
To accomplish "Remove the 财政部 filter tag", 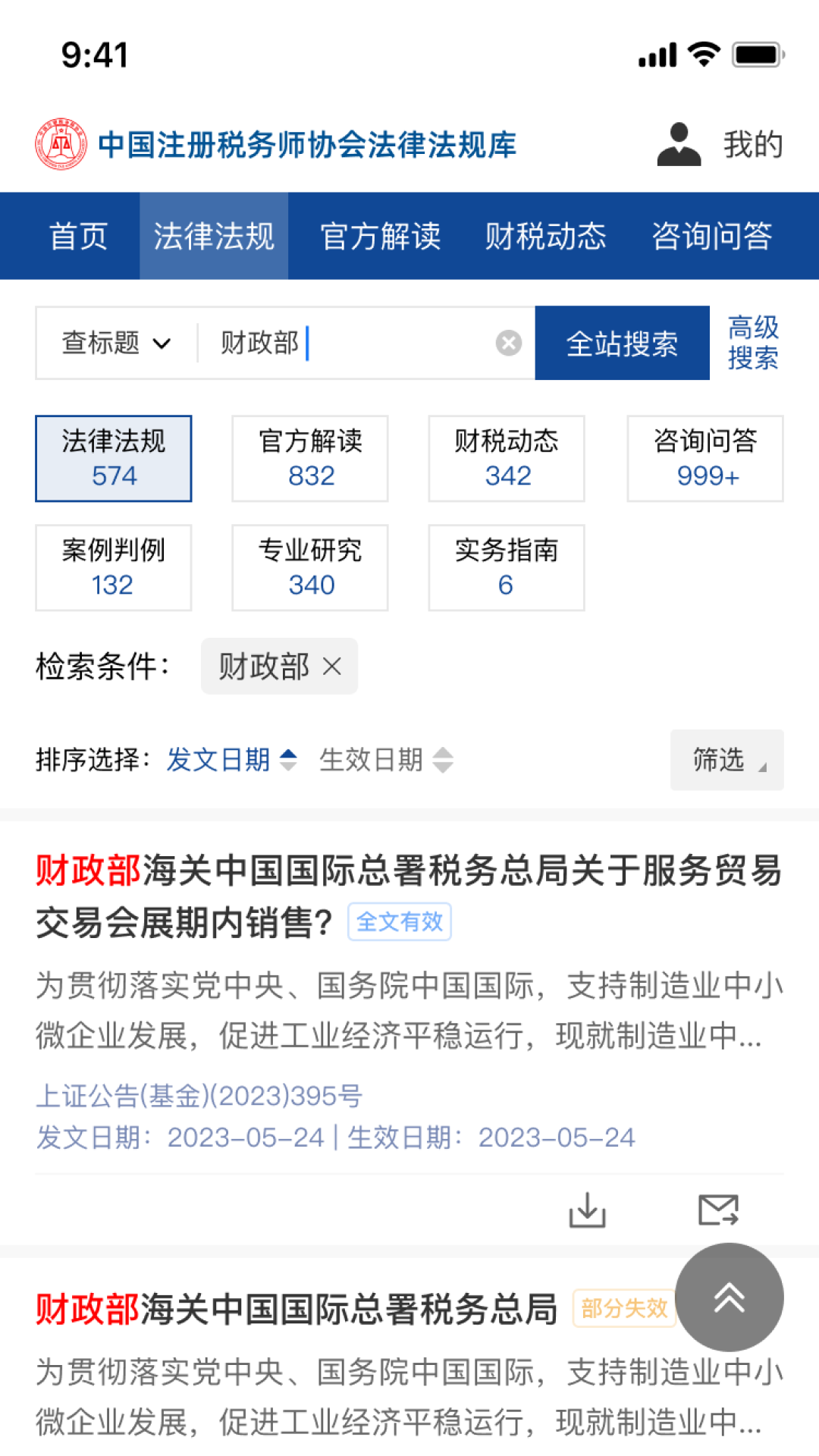I will (x=331, y=667).
